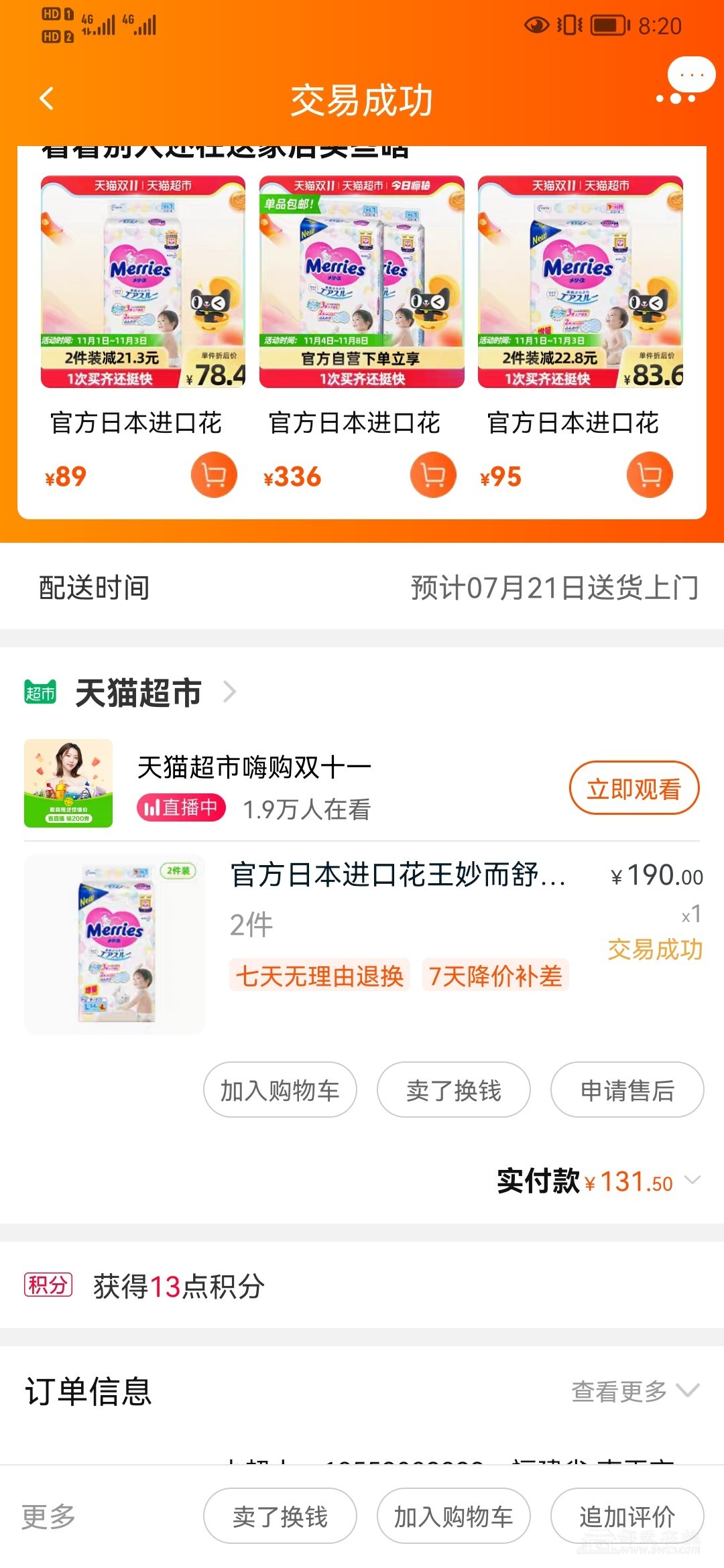This screenshot has height=1568, width=724.
Task: Add the ¥89 Merries item to cart
Action: coord(214,475)
